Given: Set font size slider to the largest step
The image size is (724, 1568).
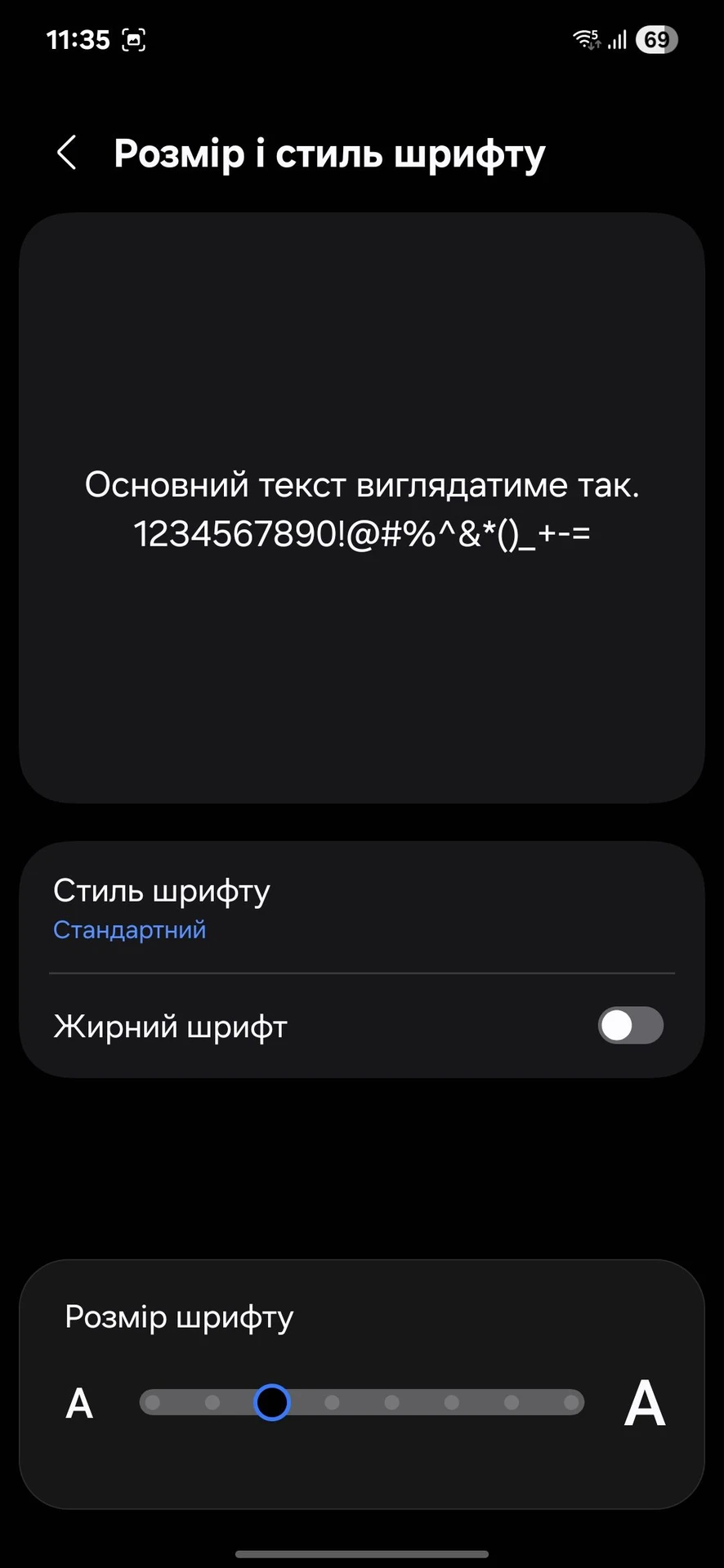Looking at the screenshot, I should [571, 1402].
